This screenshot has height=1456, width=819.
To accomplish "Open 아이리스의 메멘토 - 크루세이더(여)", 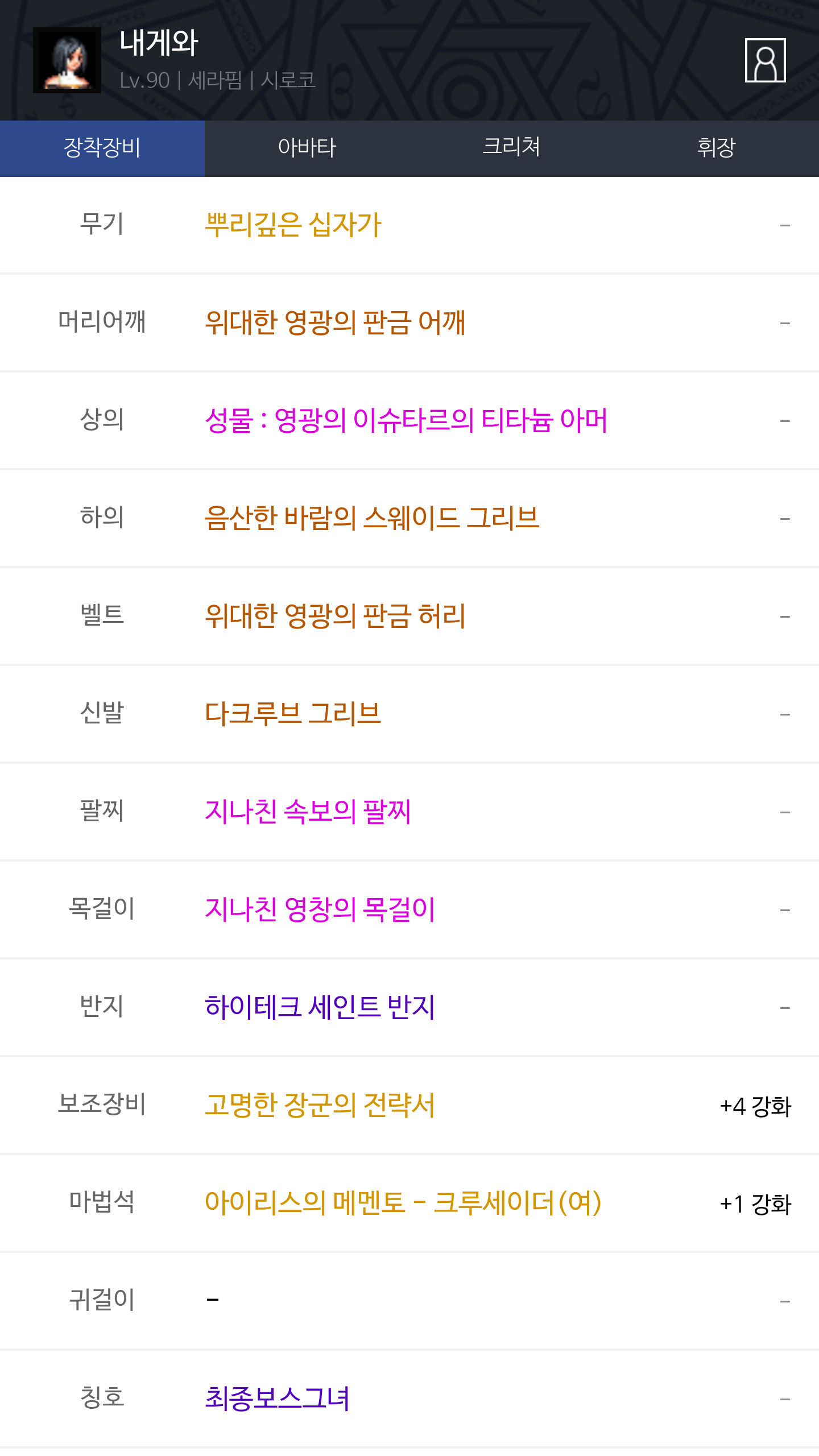I will 403,1203.
